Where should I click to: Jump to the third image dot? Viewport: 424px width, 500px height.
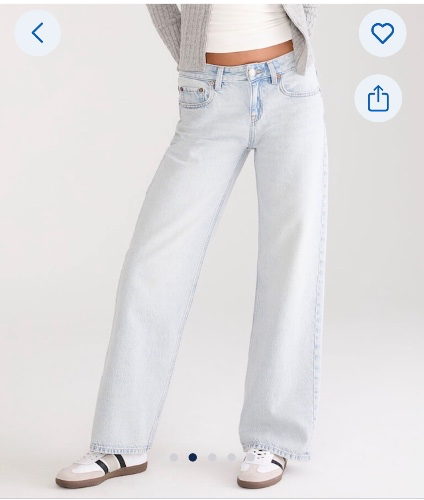coord(212,457)
